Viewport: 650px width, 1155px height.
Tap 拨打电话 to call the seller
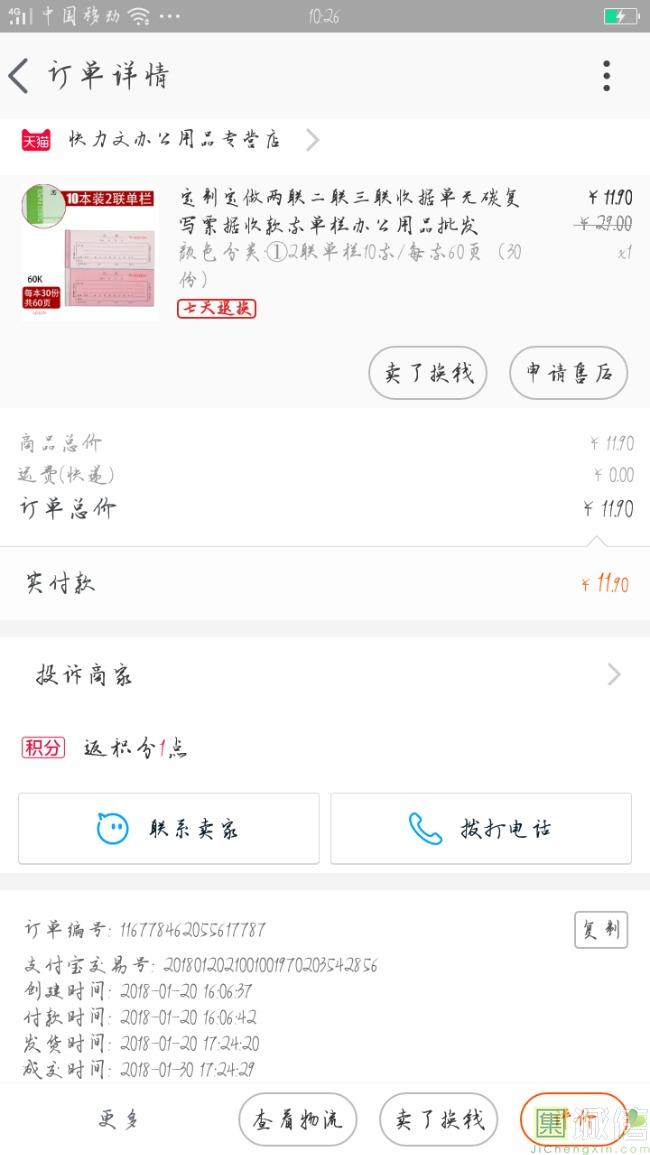pyautogui.click(x=481, y=829)
